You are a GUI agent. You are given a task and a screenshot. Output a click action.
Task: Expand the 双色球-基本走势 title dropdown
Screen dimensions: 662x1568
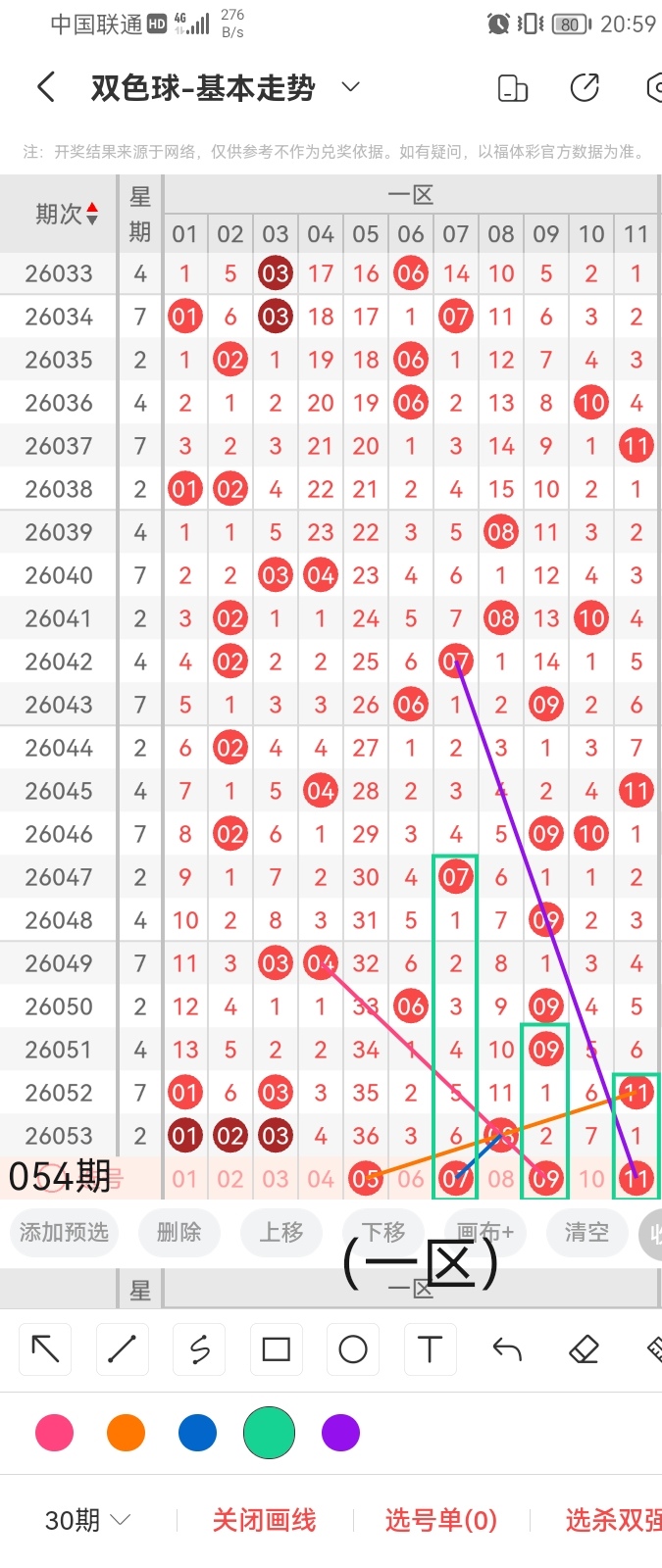[x=351, y=87]
